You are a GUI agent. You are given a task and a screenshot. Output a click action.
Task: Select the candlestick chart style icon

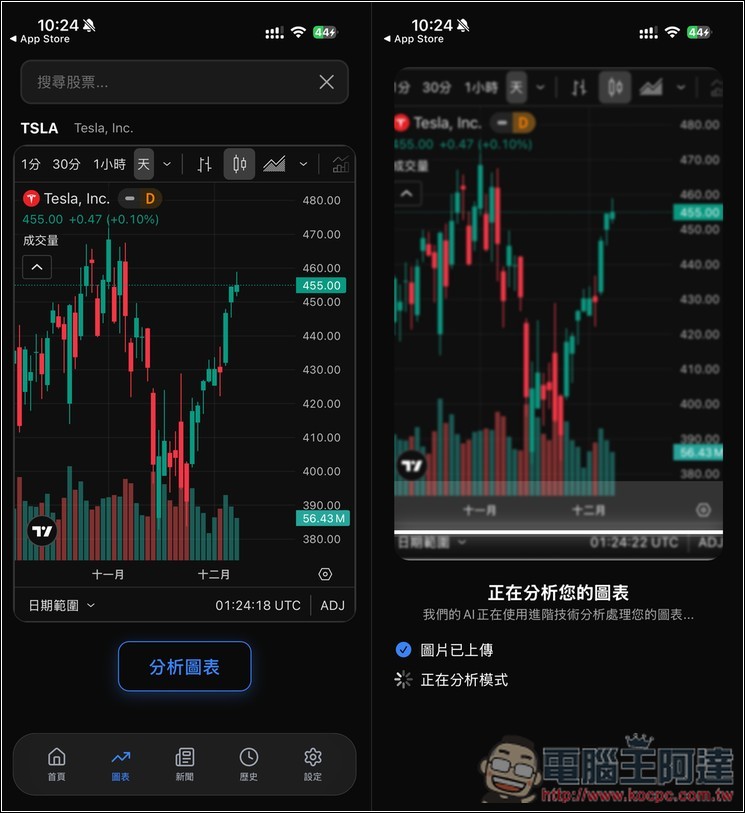tap(238, 163)
